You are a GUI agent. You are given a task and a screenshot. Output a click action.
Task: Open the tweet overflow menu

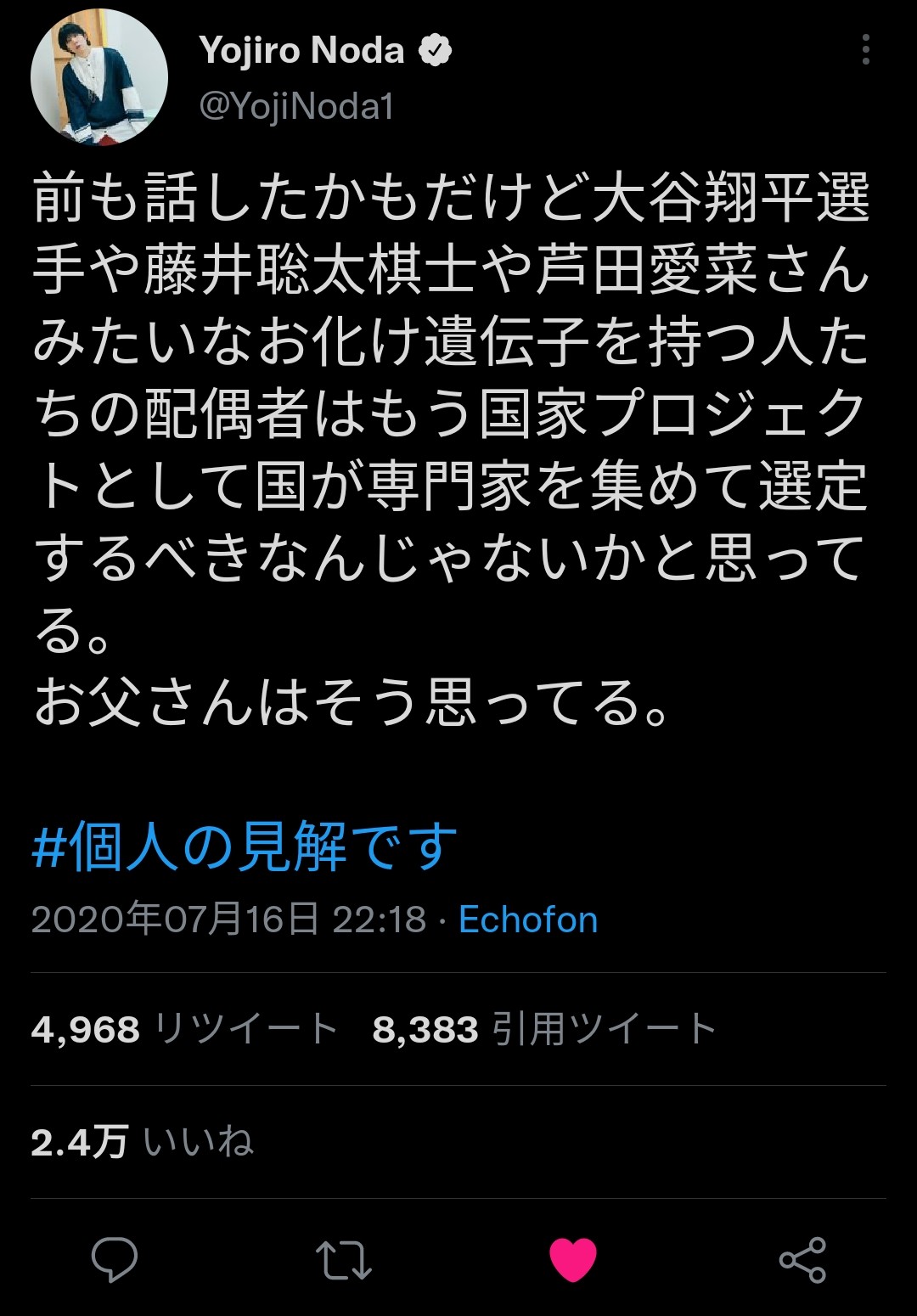coord(865,50)
